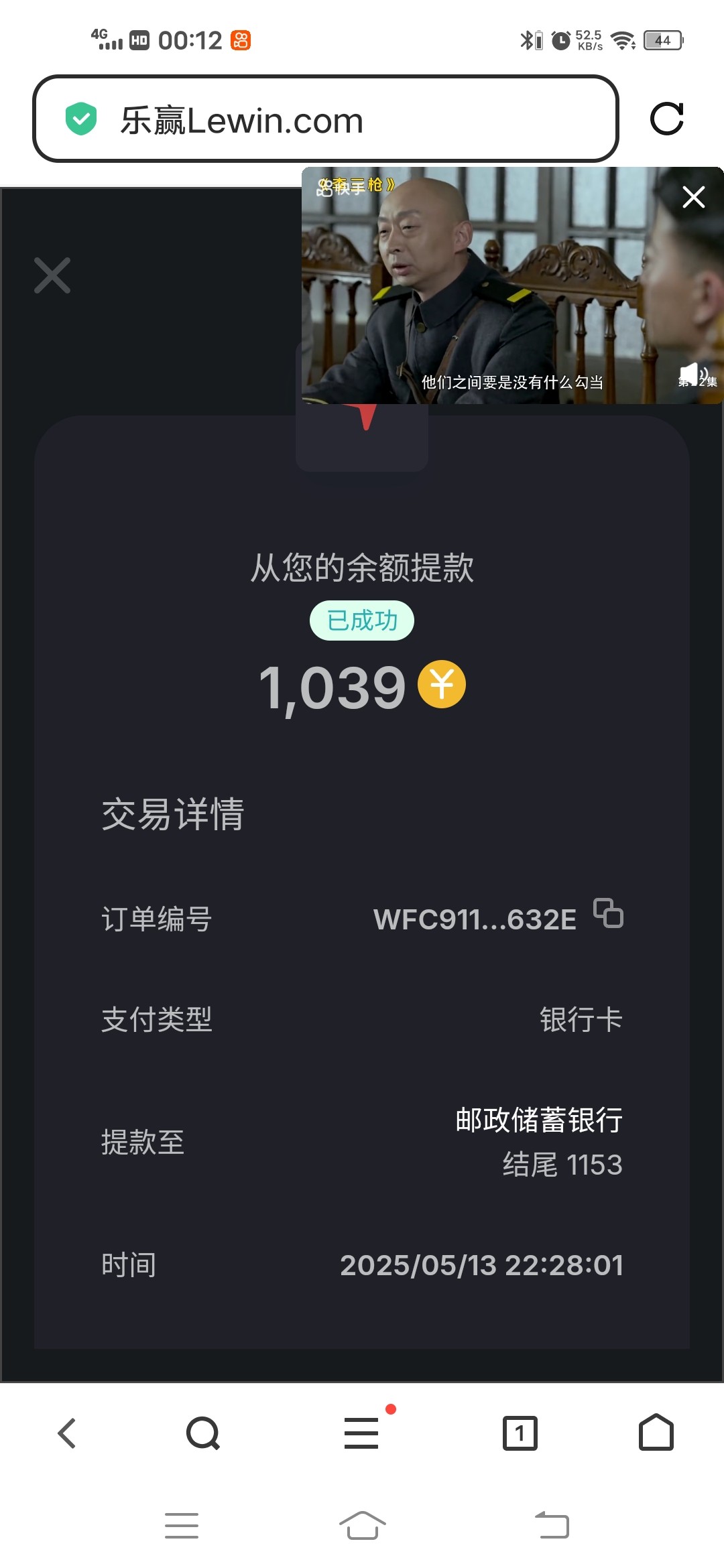Screen dimensions: 724x1568
Task: Go back in the browser toolbar
Action: tap(67, 1433)
